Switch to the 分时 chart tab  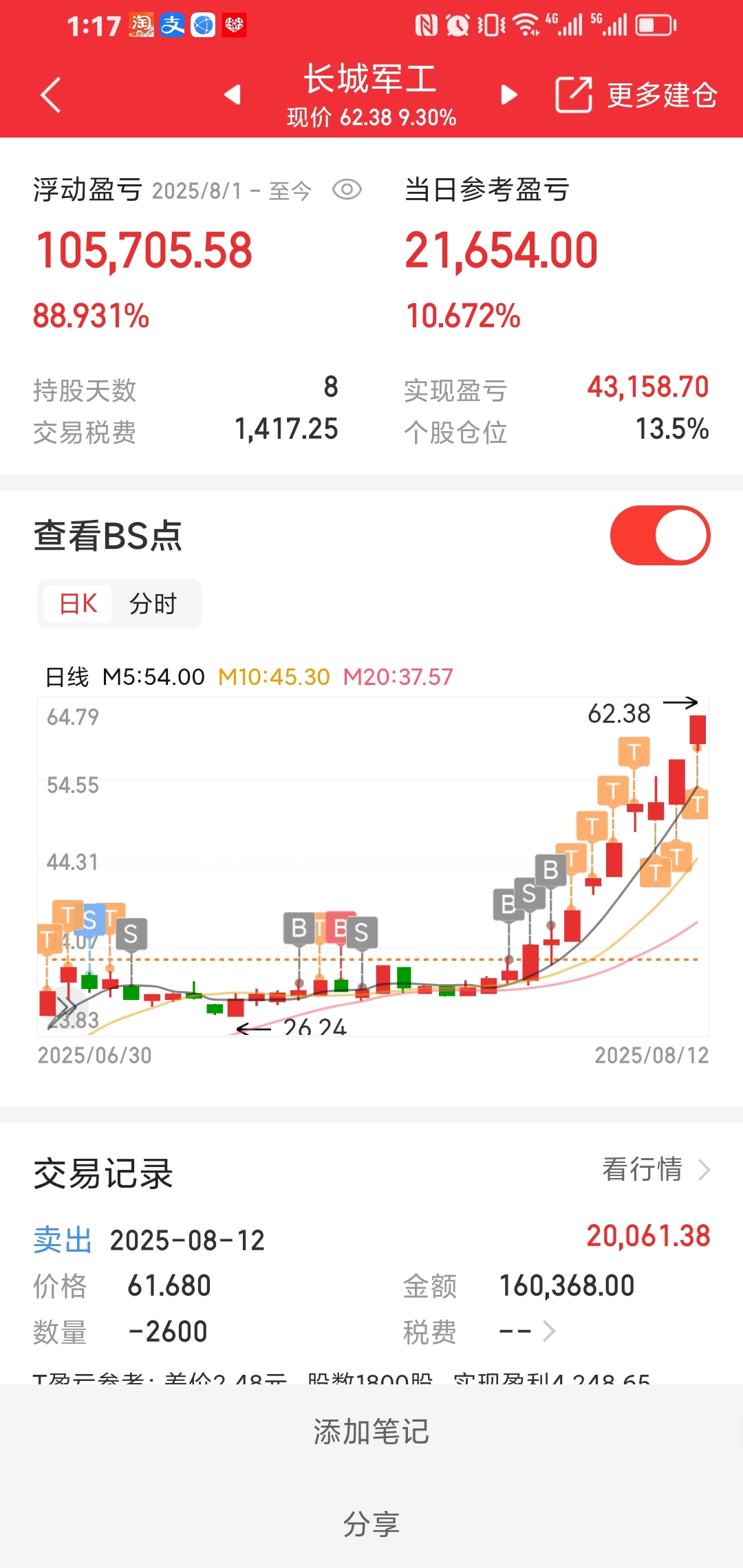153,604
